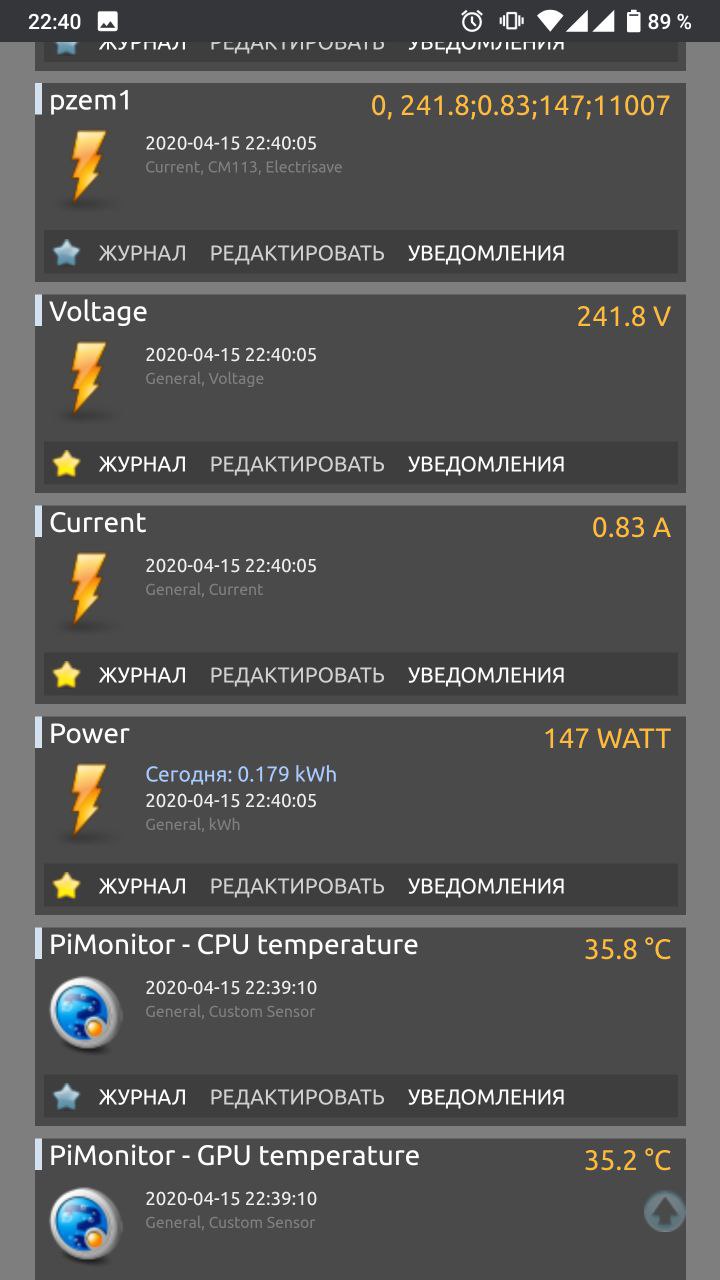
Task: Open Журнал for PiMonitor CPU temperature
Action: (x=142, y=1097)
